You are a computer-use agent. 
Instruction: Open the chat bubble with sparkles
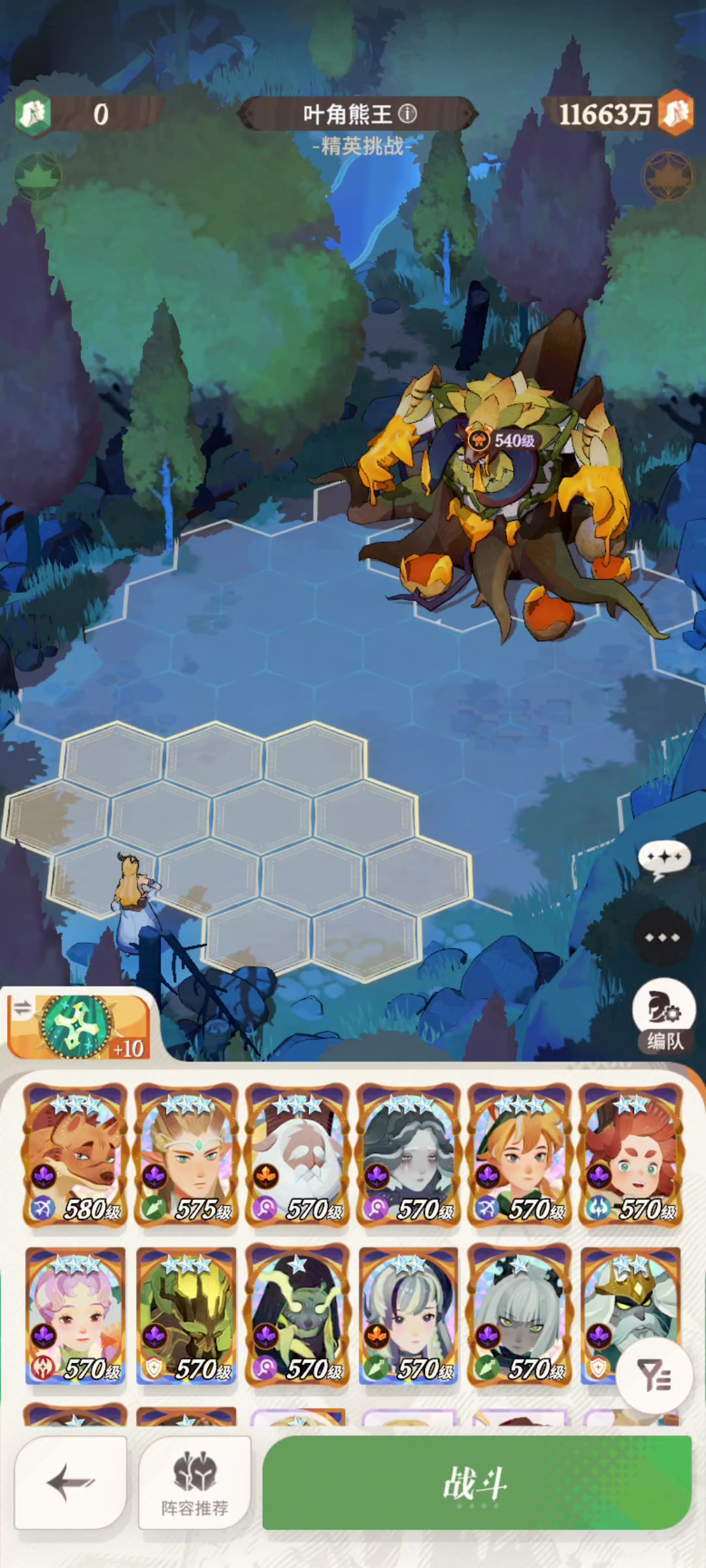click(664, 858)
